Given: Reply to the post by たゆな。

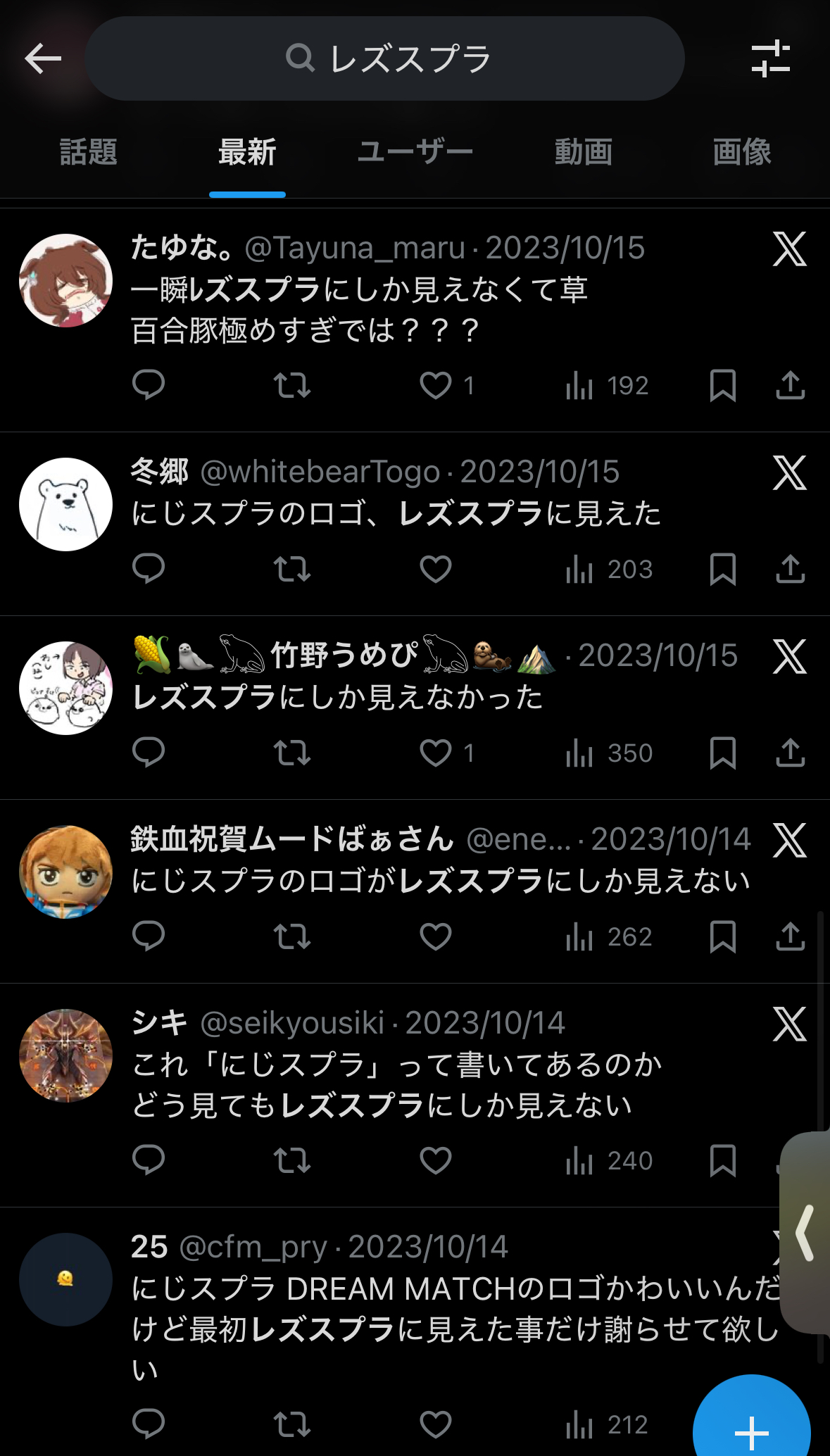Looking at the screenshot, I should pos(149,385).
